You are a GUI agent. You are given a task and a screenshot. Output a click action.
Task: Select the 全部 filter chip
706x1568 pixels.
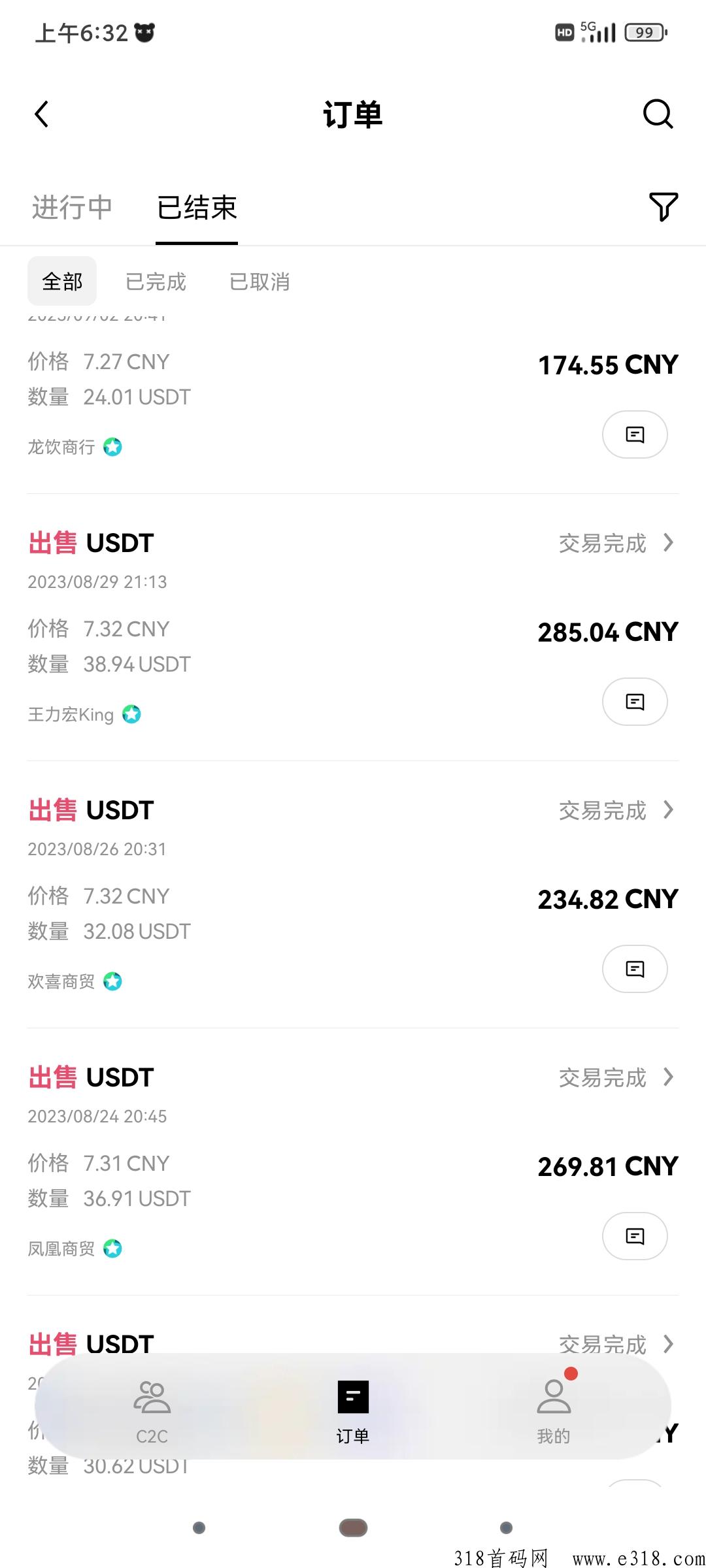(x=62, y=282)
